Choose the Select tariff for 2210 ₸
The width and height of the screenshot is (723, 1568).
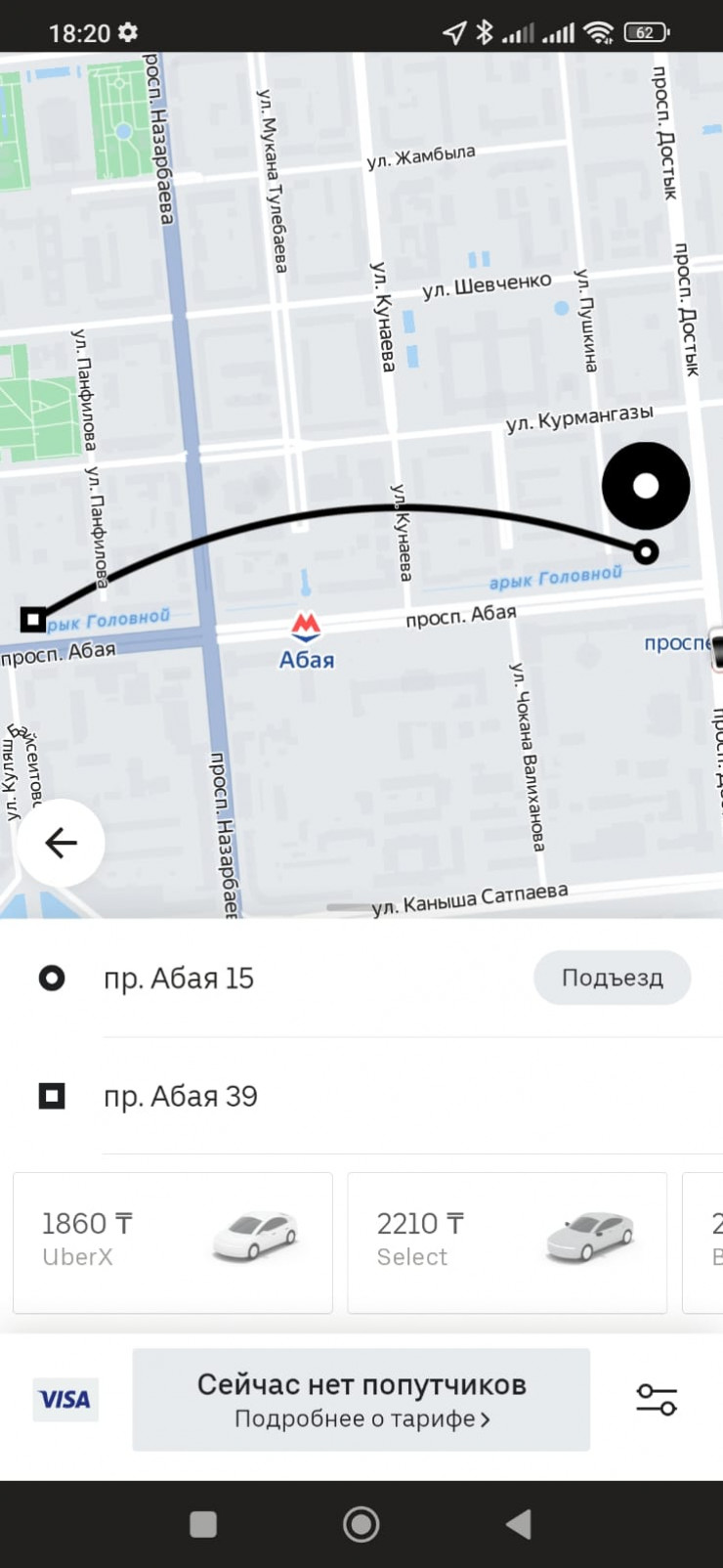coord(507,1241)
